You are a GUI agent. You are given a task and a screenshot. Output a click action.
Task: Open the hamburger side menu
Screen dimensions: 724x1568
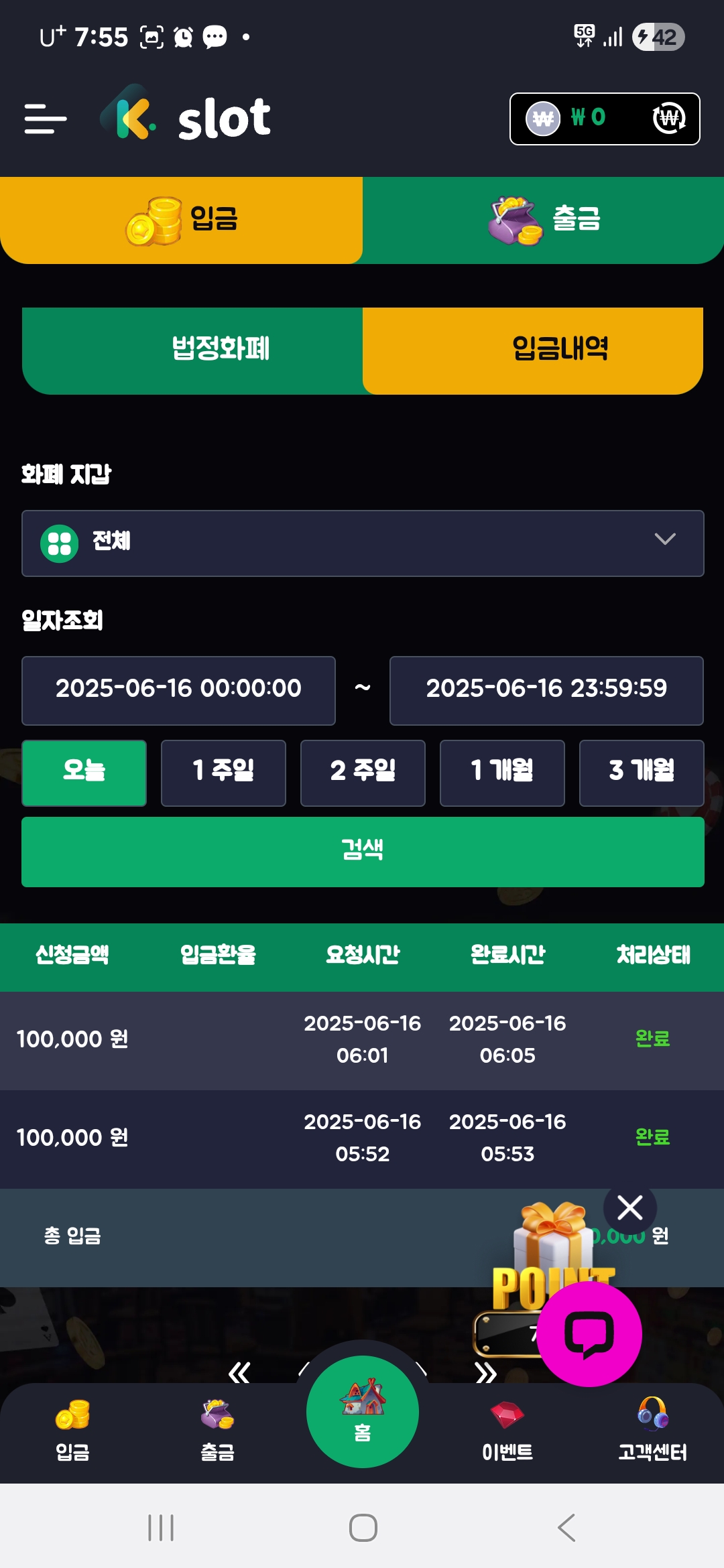point(46,119)
